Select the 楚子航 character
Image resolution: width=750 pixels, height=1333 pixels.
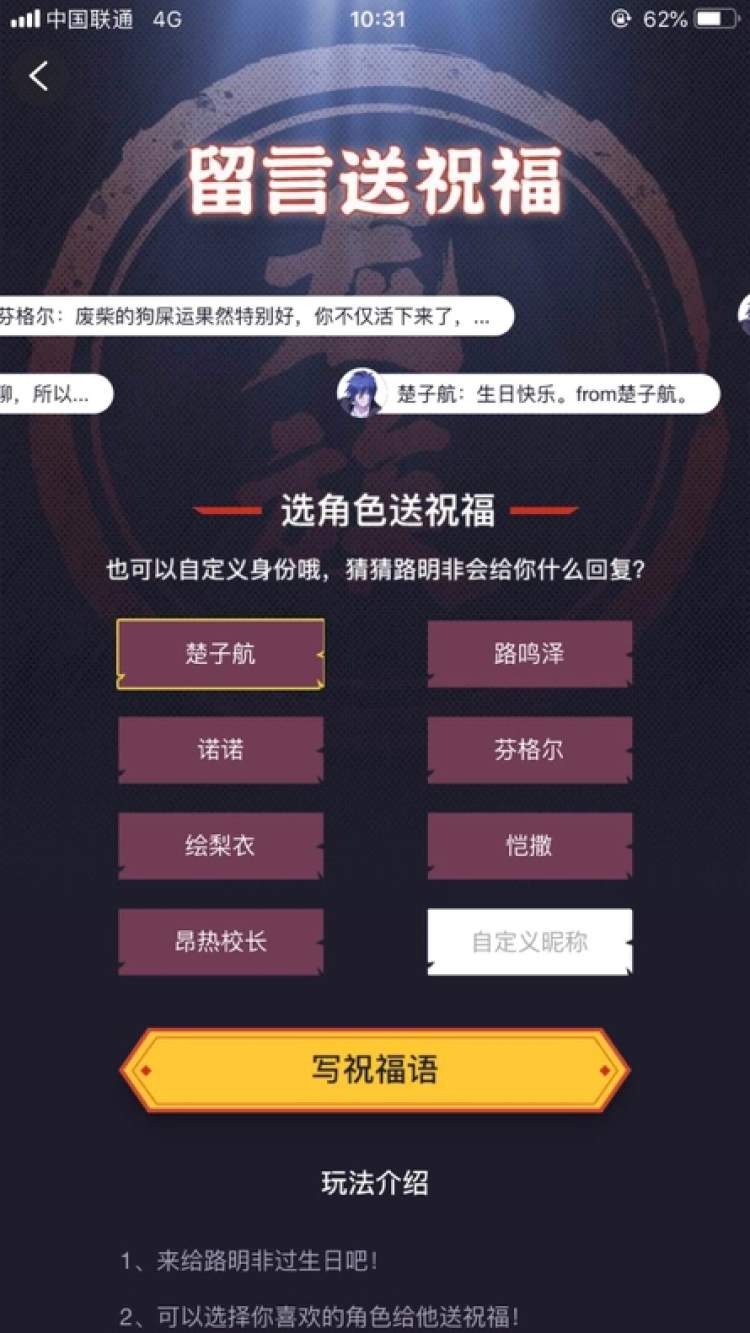[x=220, y=654]
